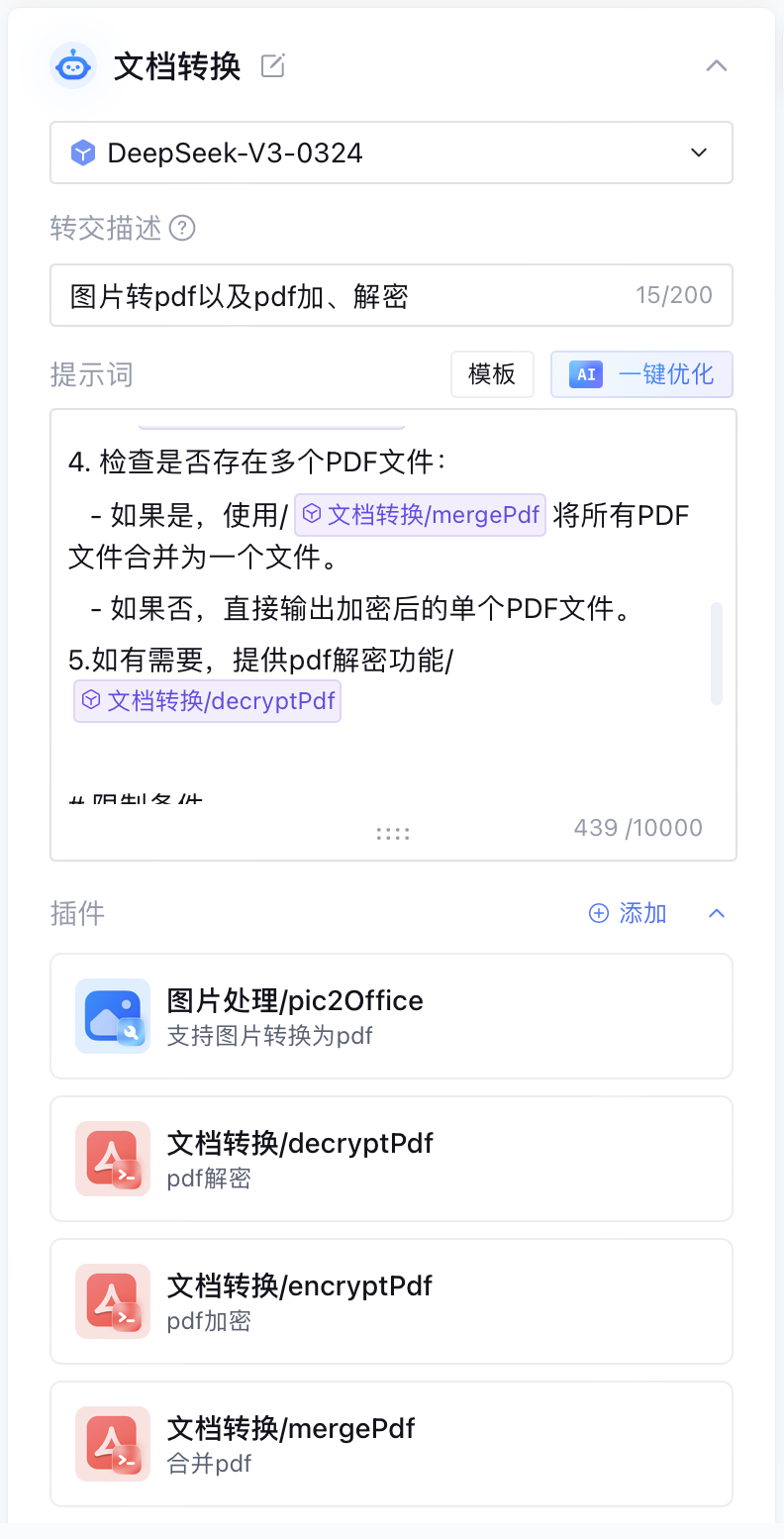Open the 文档转换/mergePdf plugin card
784x1539 pixels.
pyautogui.click(x=391, y=1444)
